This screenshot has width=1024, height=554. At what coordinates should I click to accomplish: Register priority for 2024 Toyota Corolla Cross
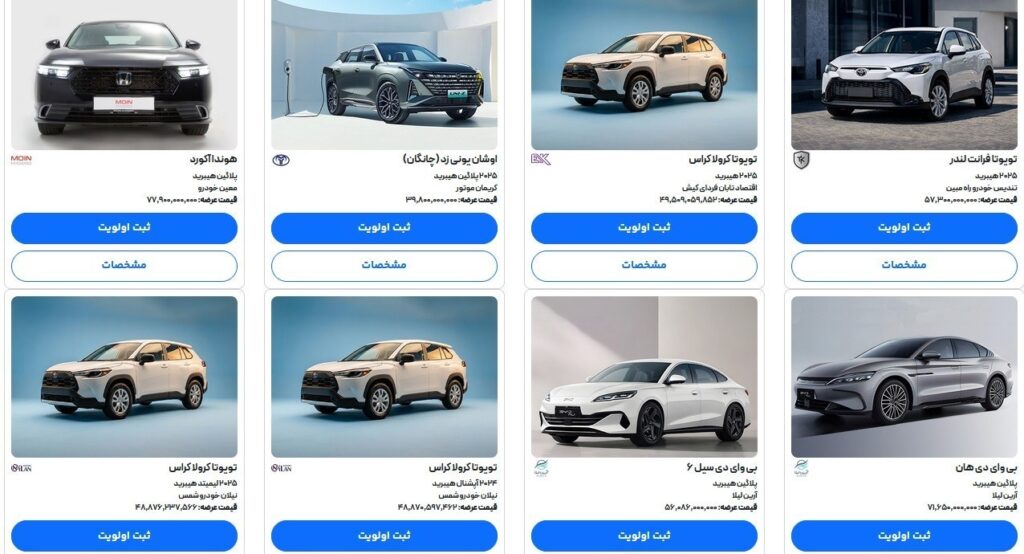click(384, 536)
